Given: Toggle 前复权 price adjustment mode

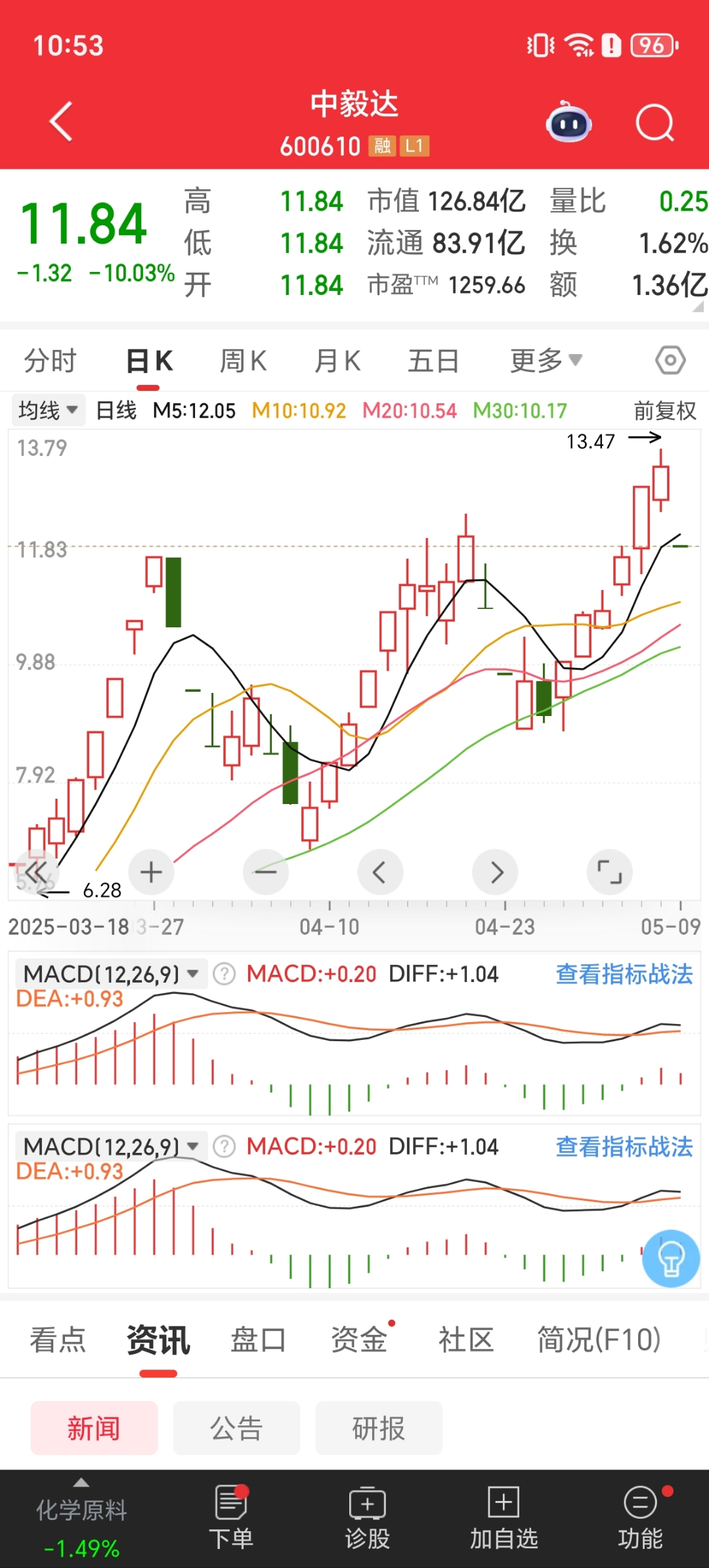Looking at the screenshot, I should (x=664, y=410).
